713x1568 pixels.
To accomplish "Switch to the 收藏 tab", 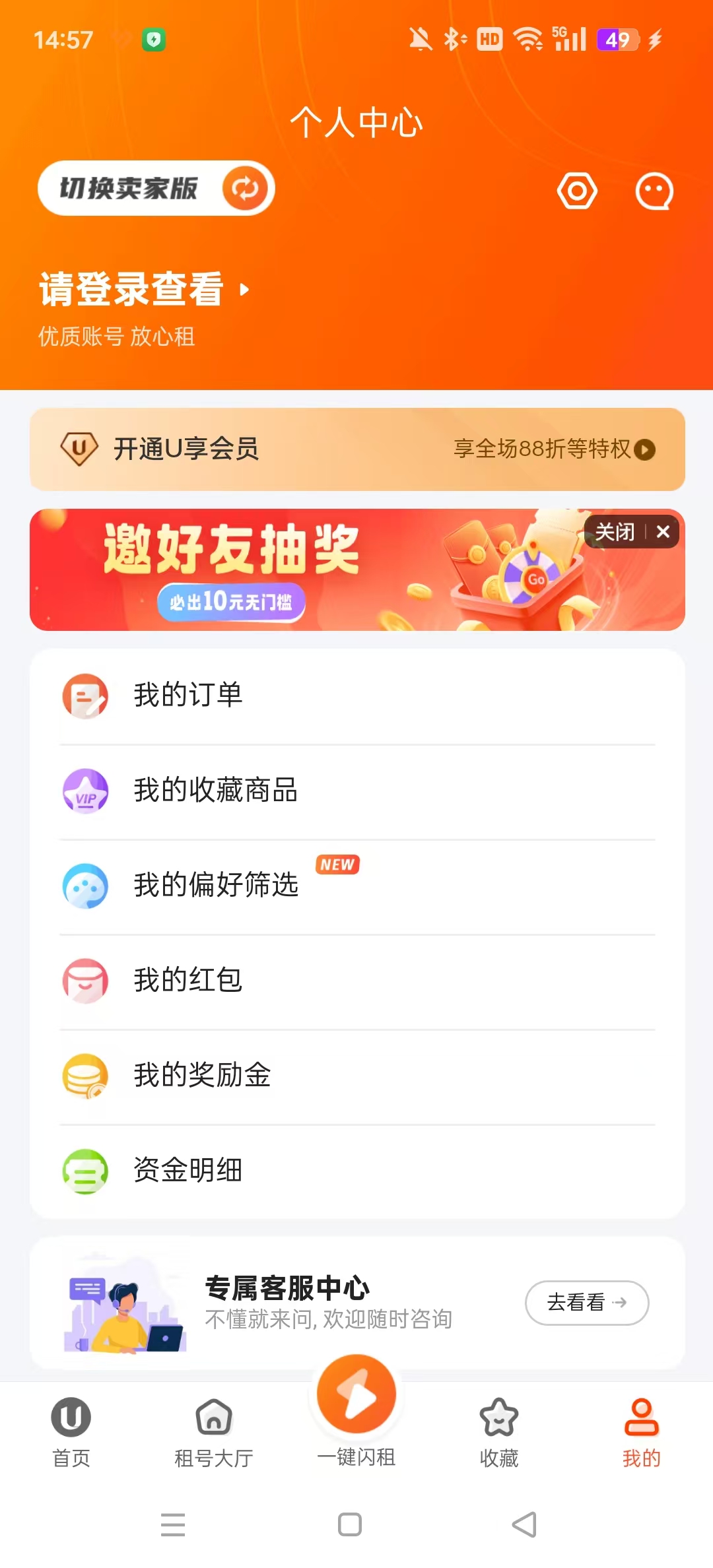I will pyautogui.click(x=499, y=1432).
